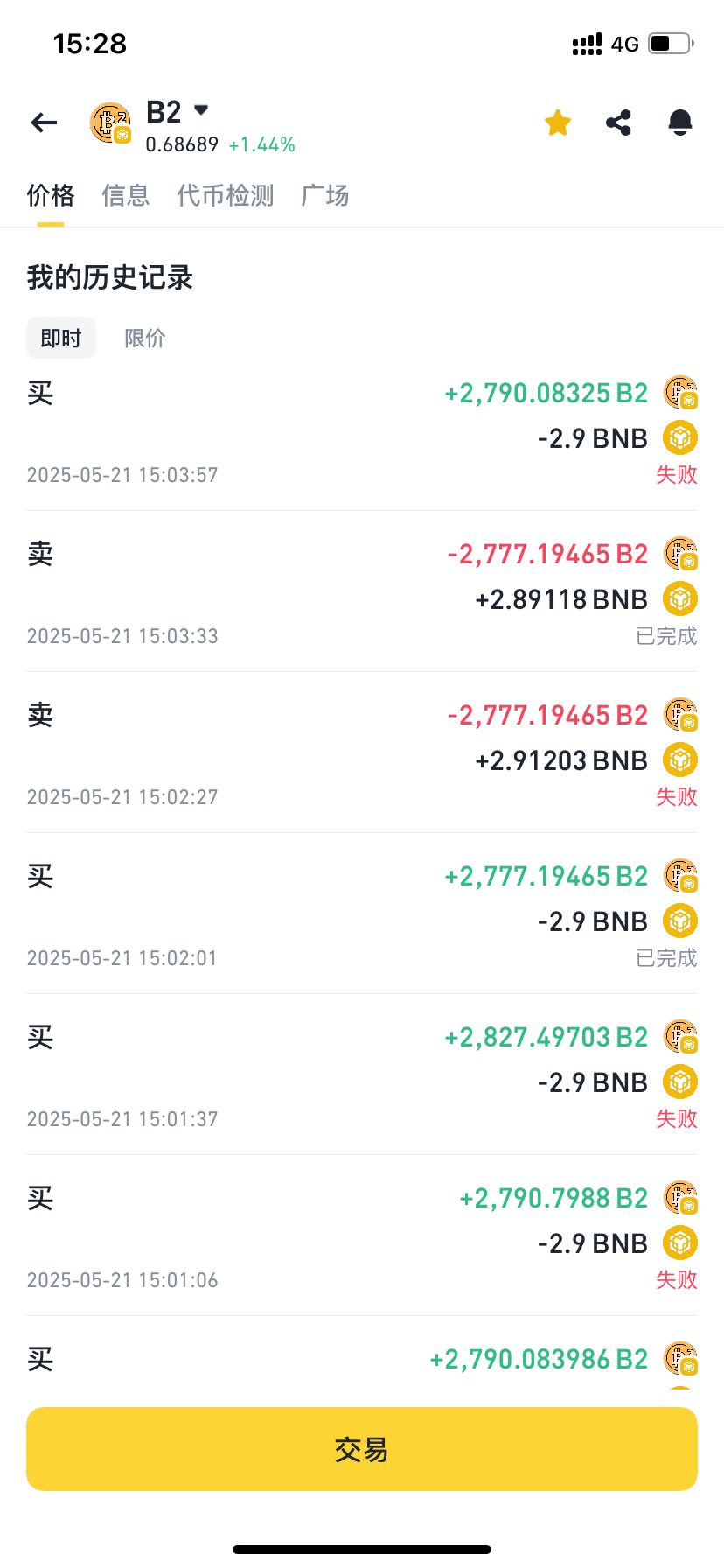Go back using the arrow icon

click(44, 122)
